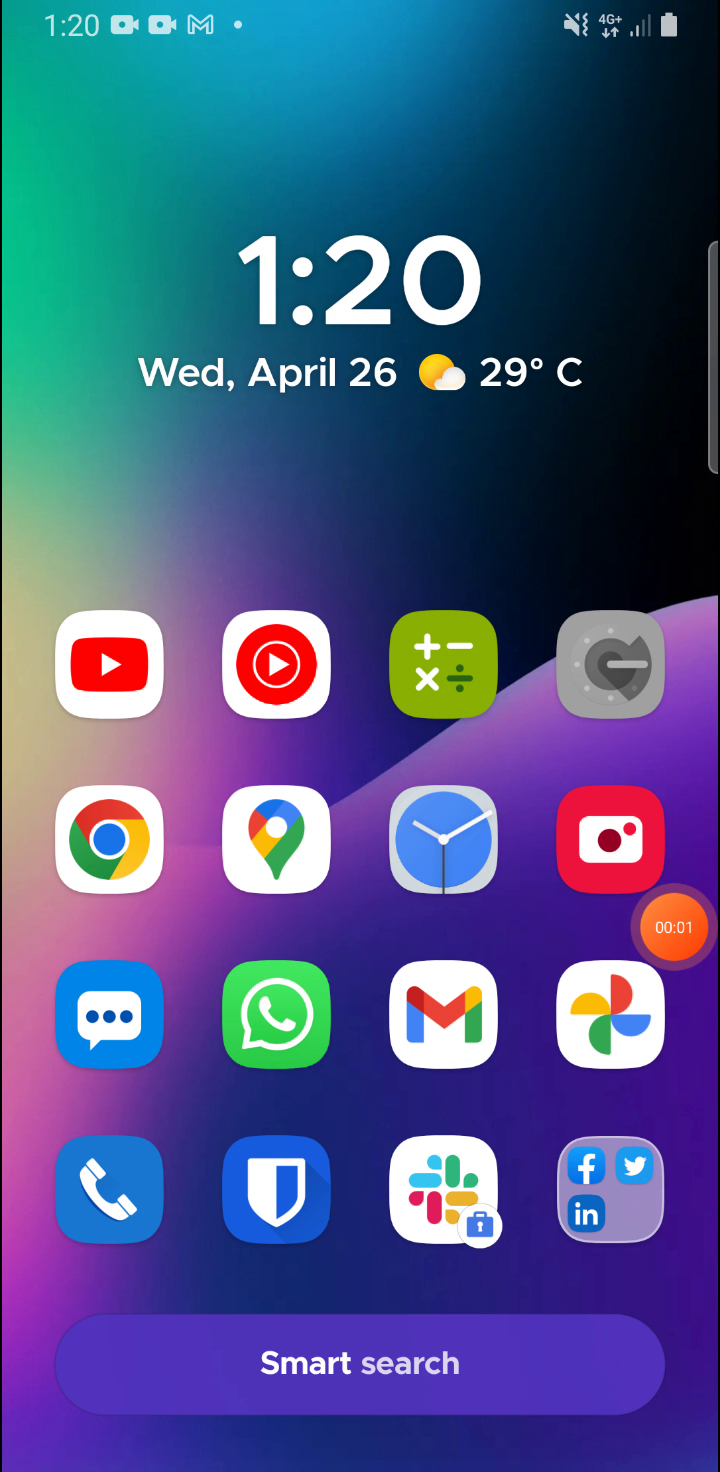Open the Calculator app
The image size is (720, 1472).
click(x=443, y=664)
